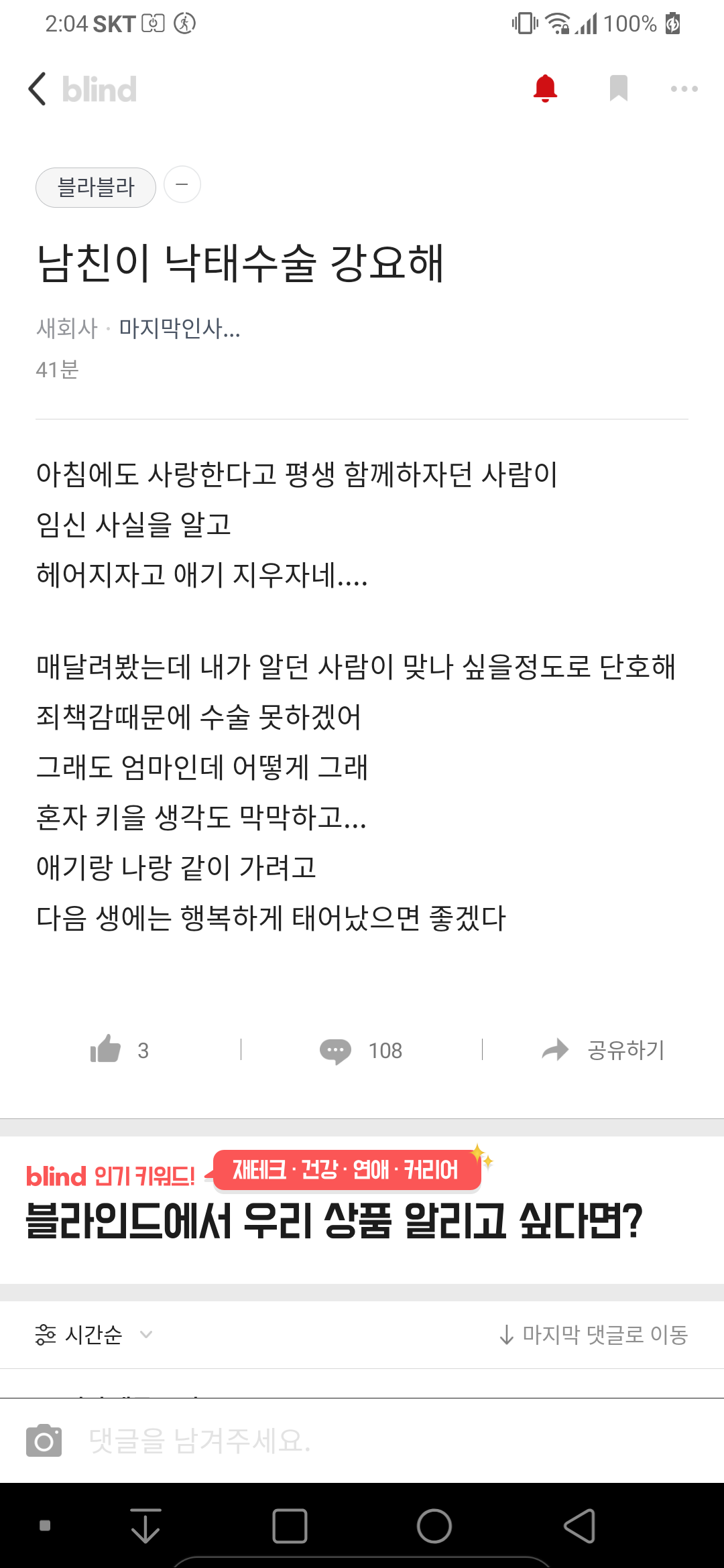Go back using the top-left arrow
The width and height of the screenshot is (724, 1568).
pyautogui.click(x=38, y=89)
